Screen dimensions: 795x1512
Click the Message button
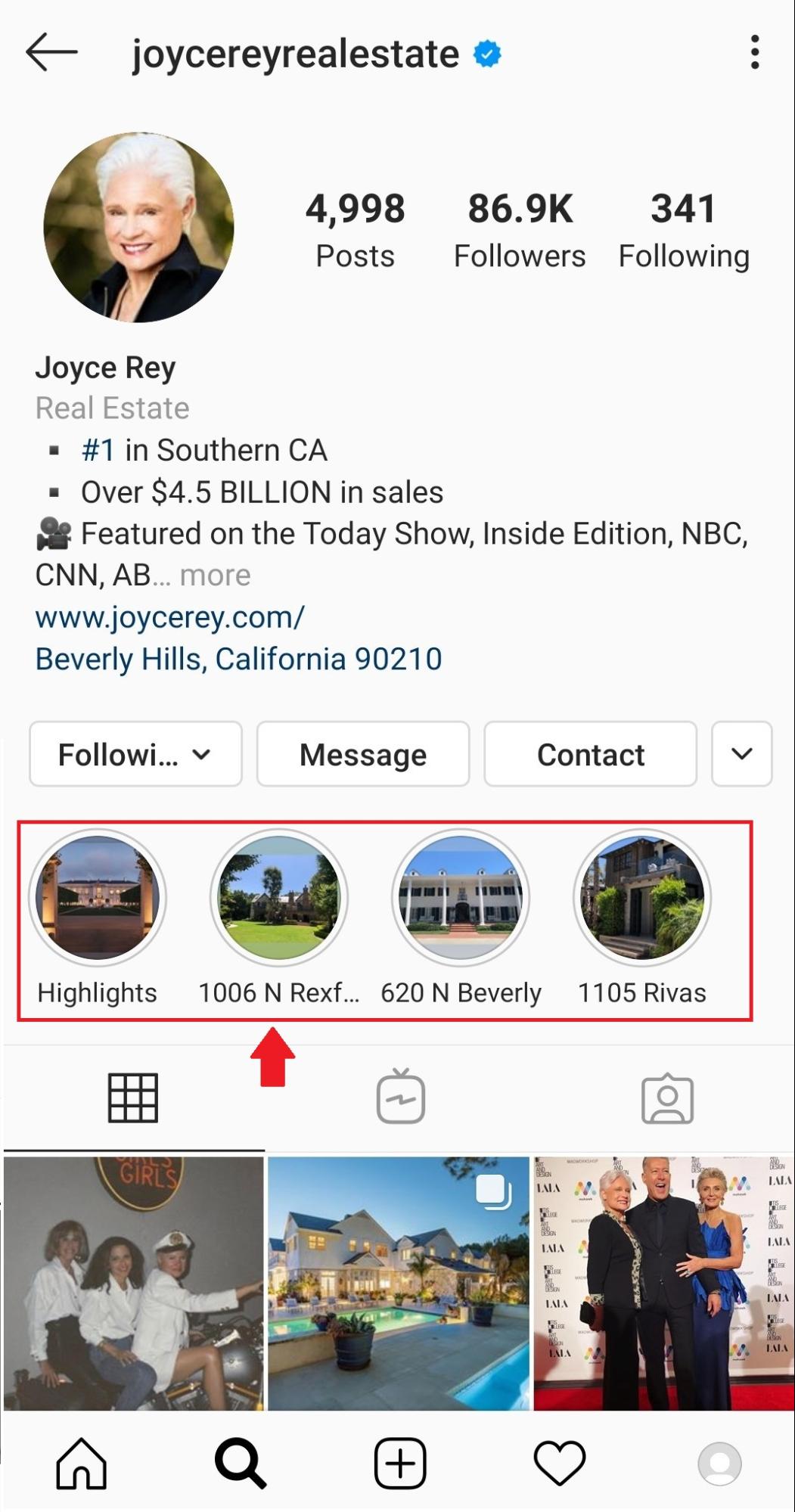pyautogui.click(x=362, y=753)
